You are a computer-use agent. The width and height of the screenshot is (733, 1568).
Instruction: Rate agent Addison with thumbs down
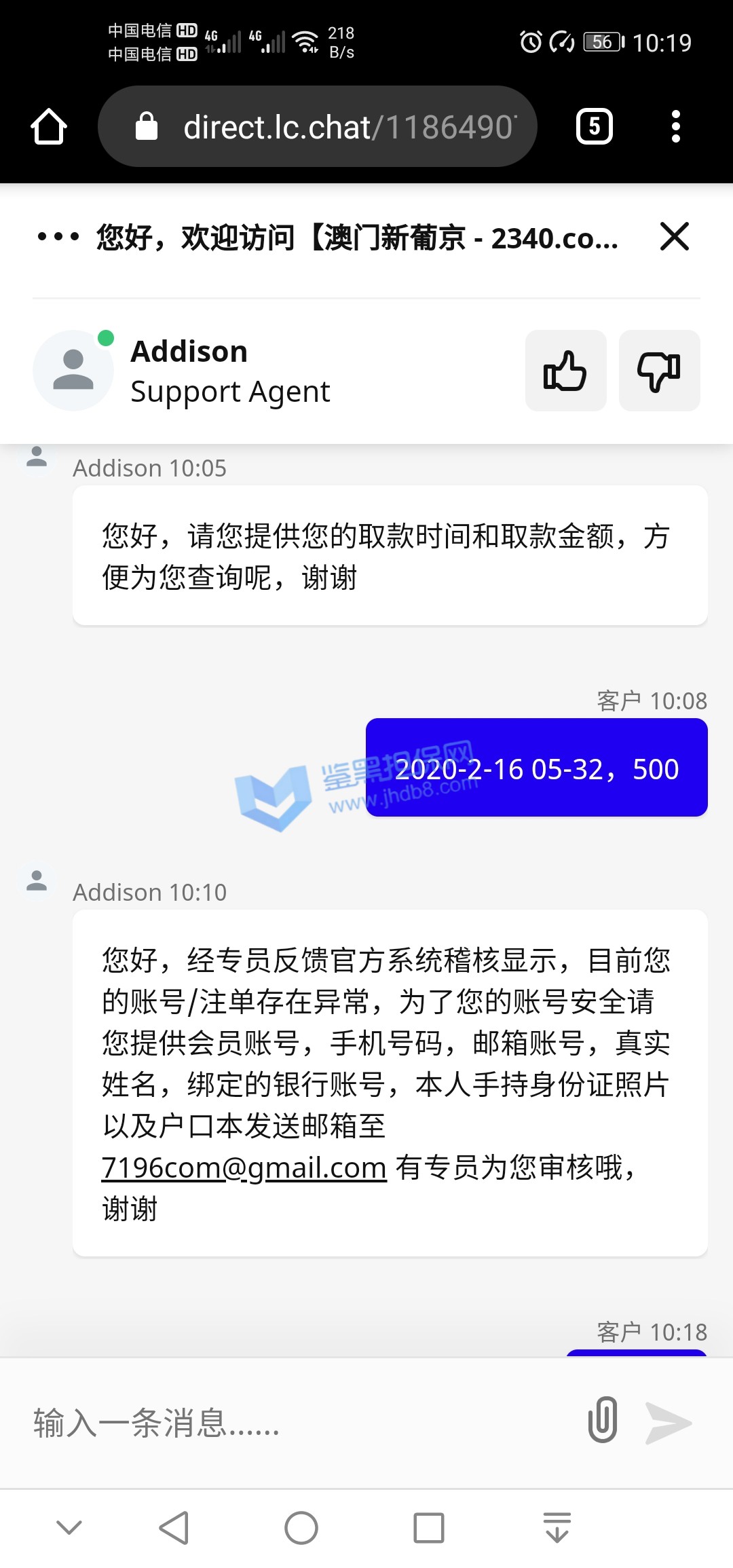click(x=659, y=371)
